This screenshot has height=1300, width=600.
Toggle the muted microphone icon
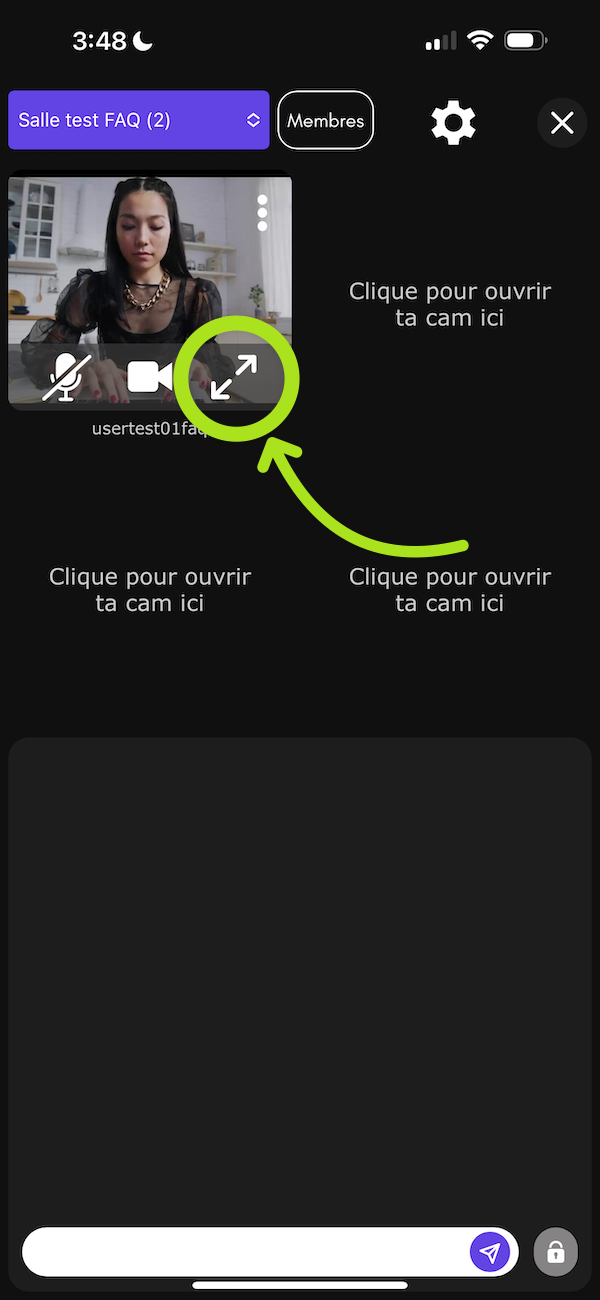[66, 377]
